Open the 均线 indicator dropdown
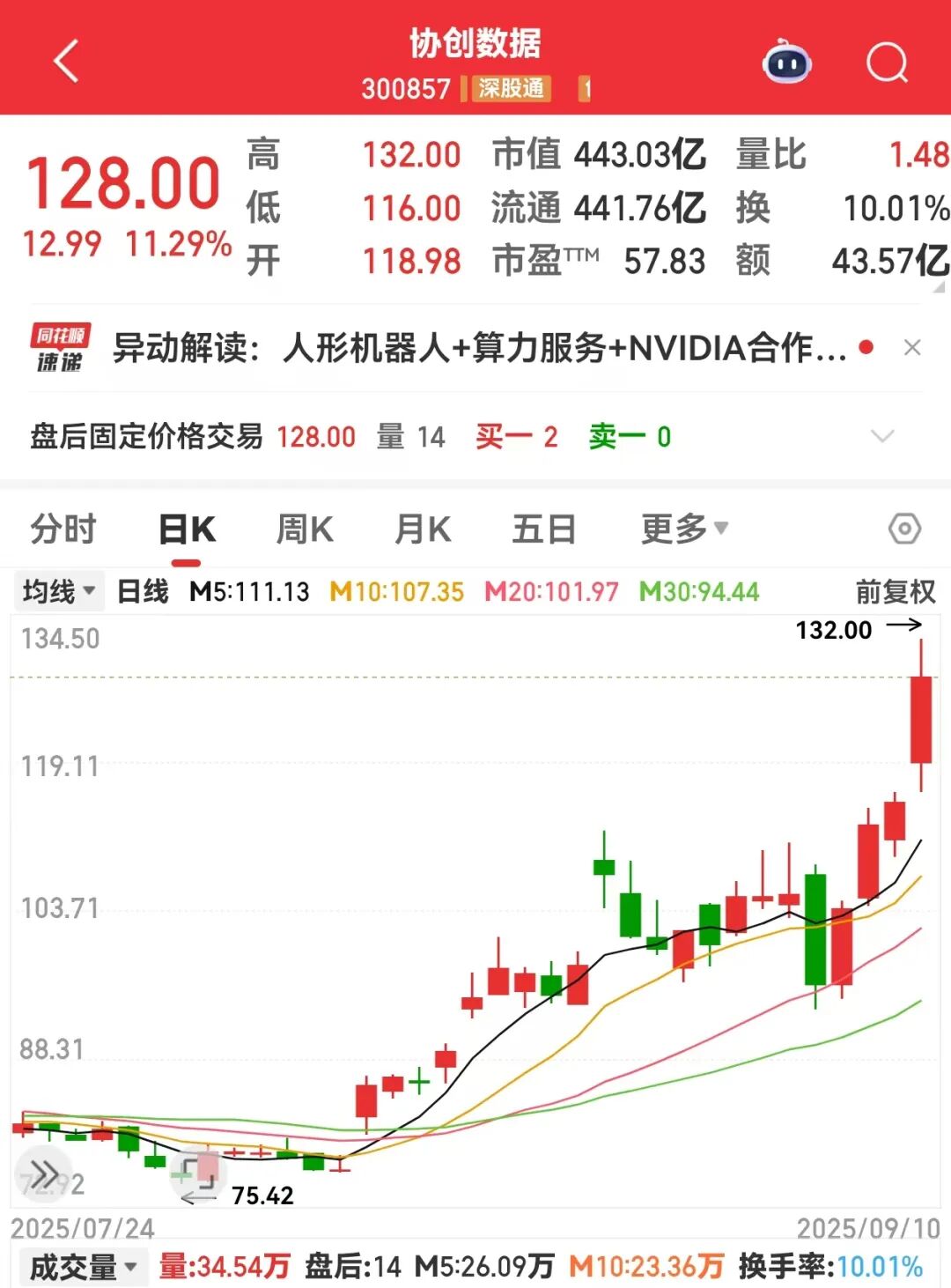This screenshot has height=1288, width=951. (58, 591)
